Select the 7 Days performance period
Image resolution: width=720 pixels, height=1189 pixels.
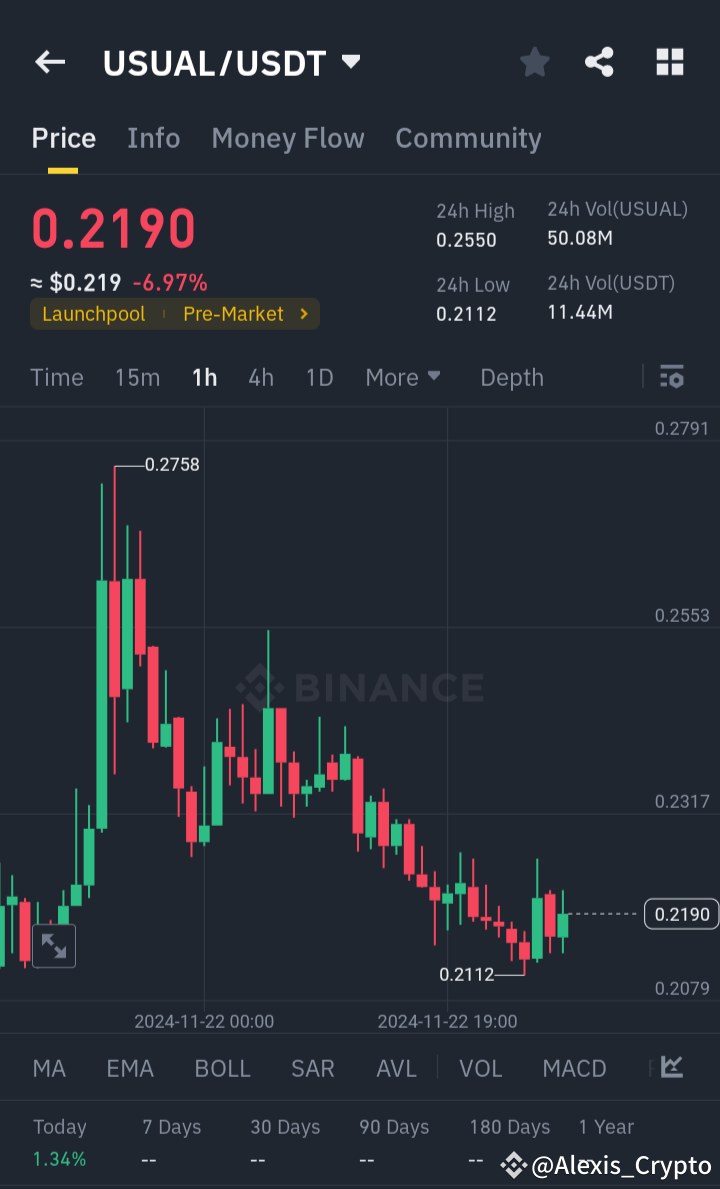(170, 1127)
